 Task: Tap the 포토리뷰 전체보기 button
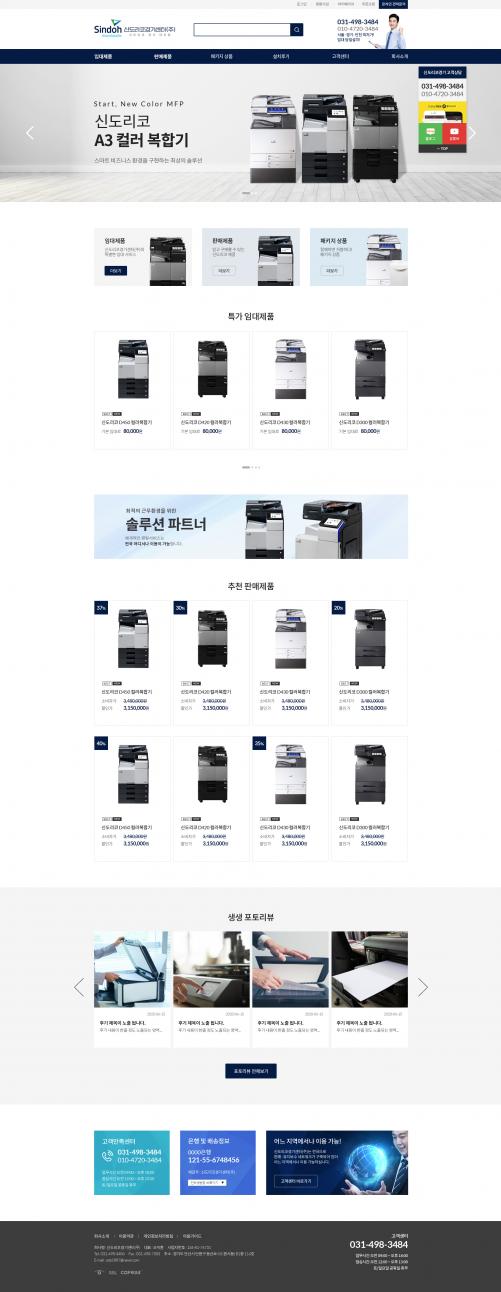[x=251, y=1070]
